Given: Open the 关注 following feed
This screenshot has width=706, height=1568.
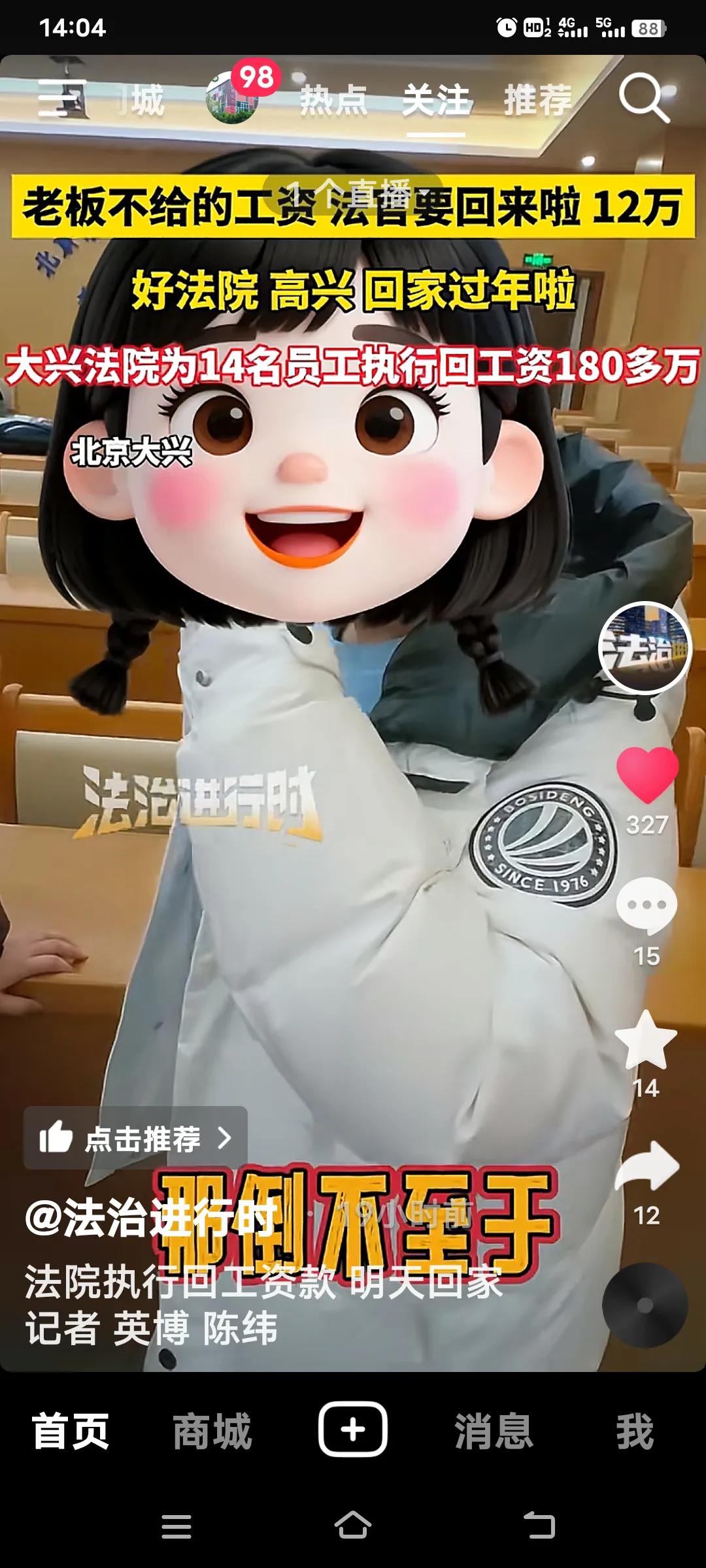Looking at the screenshot, I should click(x=437, y=99).
